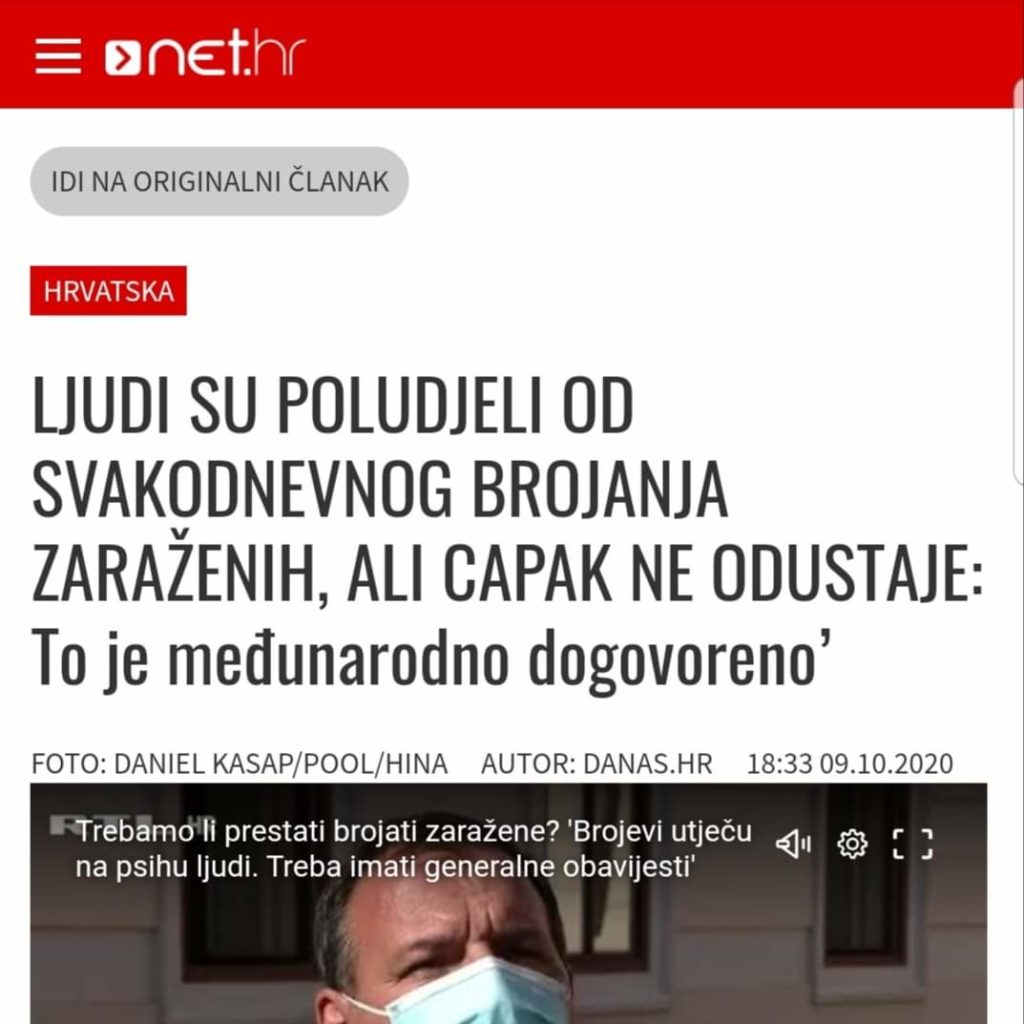
Task: Open the hamburger menu
Action: (x=58, y=55)
